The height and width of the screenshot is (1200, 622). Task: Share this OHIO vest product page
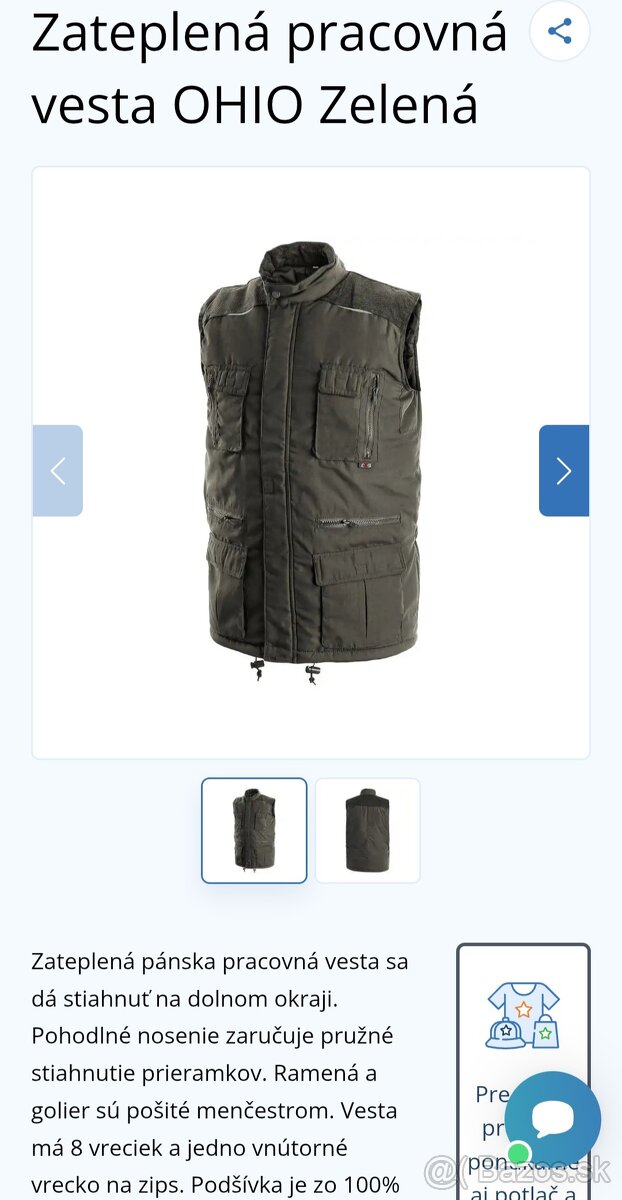tap(560, 31)
